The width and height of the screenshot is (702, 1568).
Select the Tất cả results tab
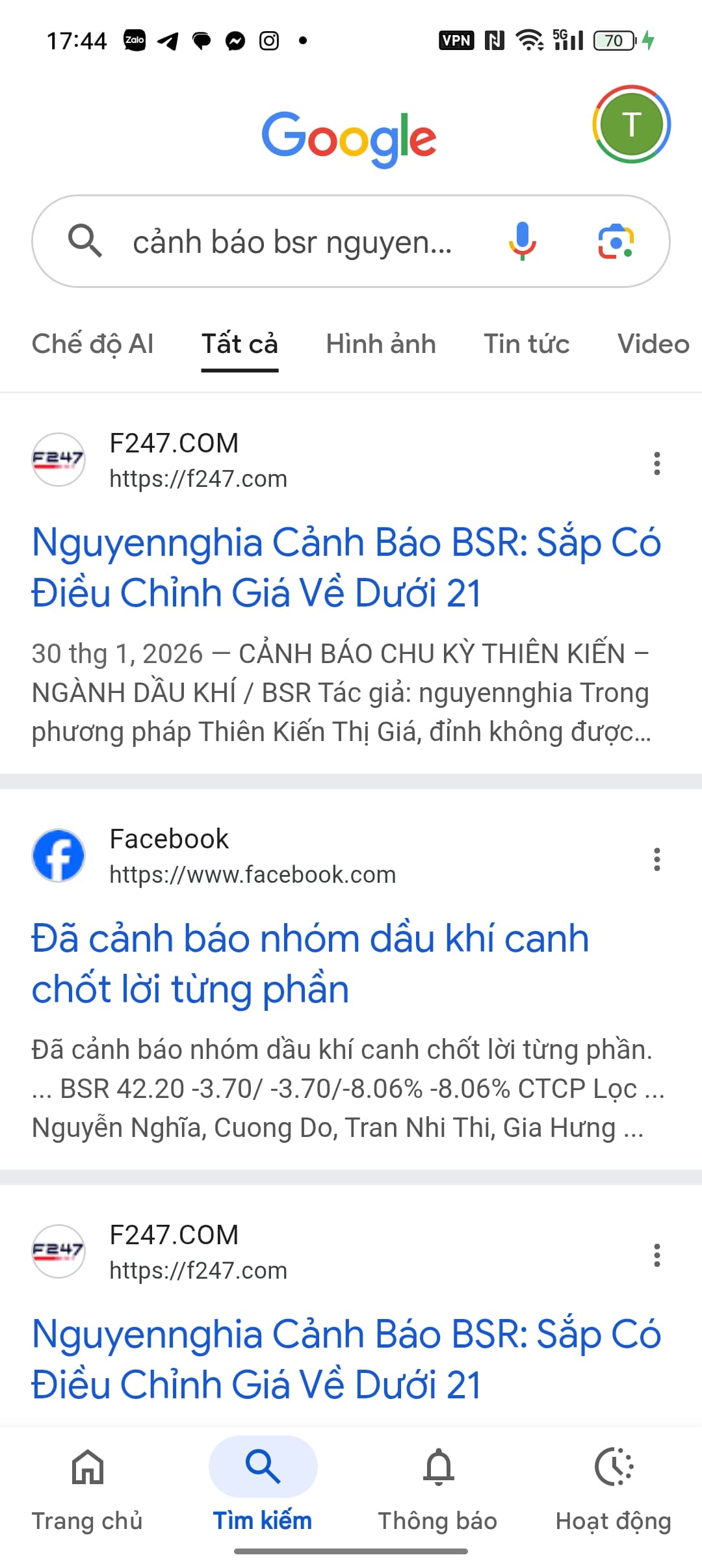[x=239, y=344]
